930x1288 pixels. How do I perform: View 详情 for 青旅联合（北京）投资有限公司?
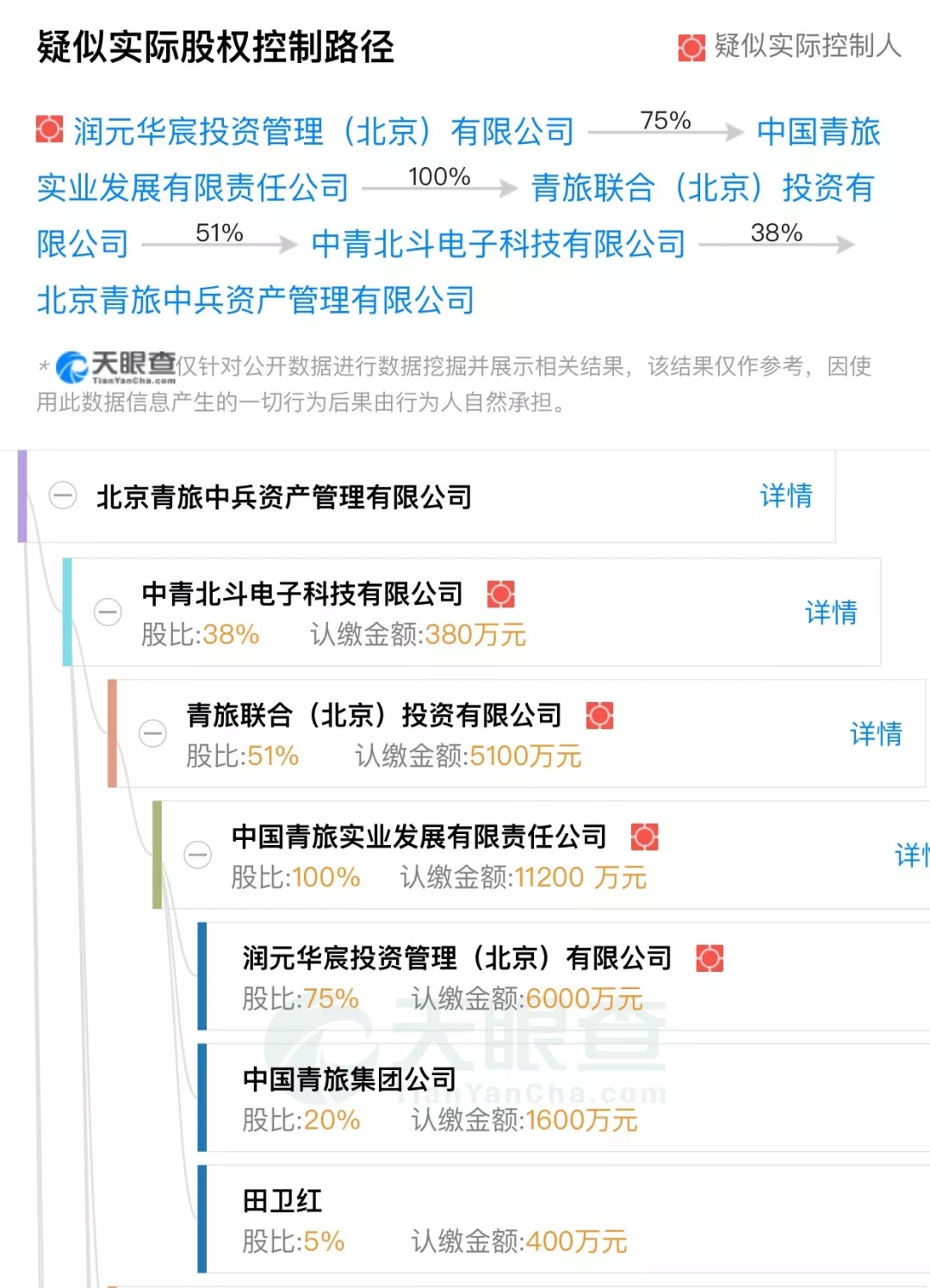[875, 734]
